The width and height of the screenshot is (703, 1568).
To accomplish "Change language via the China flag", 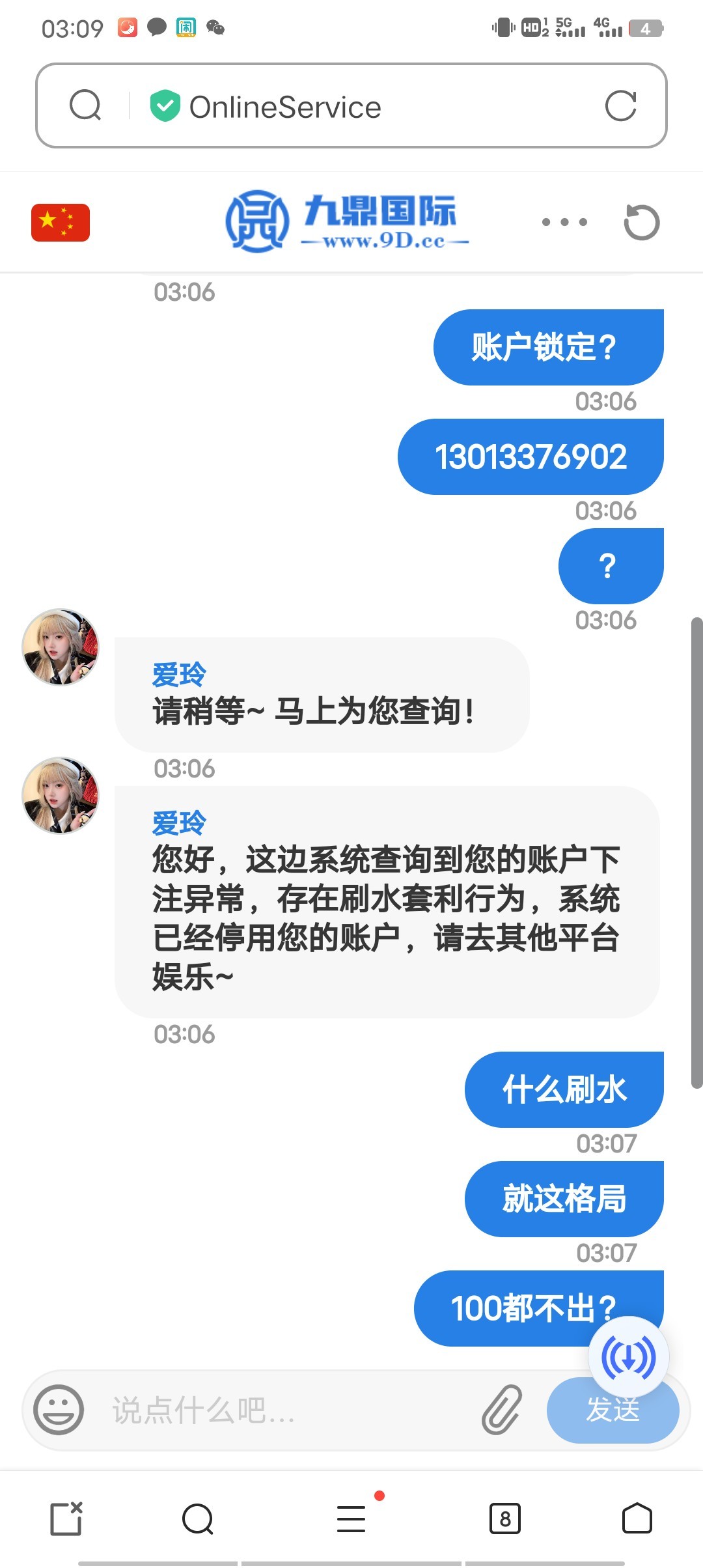I will tap(61, 223).
